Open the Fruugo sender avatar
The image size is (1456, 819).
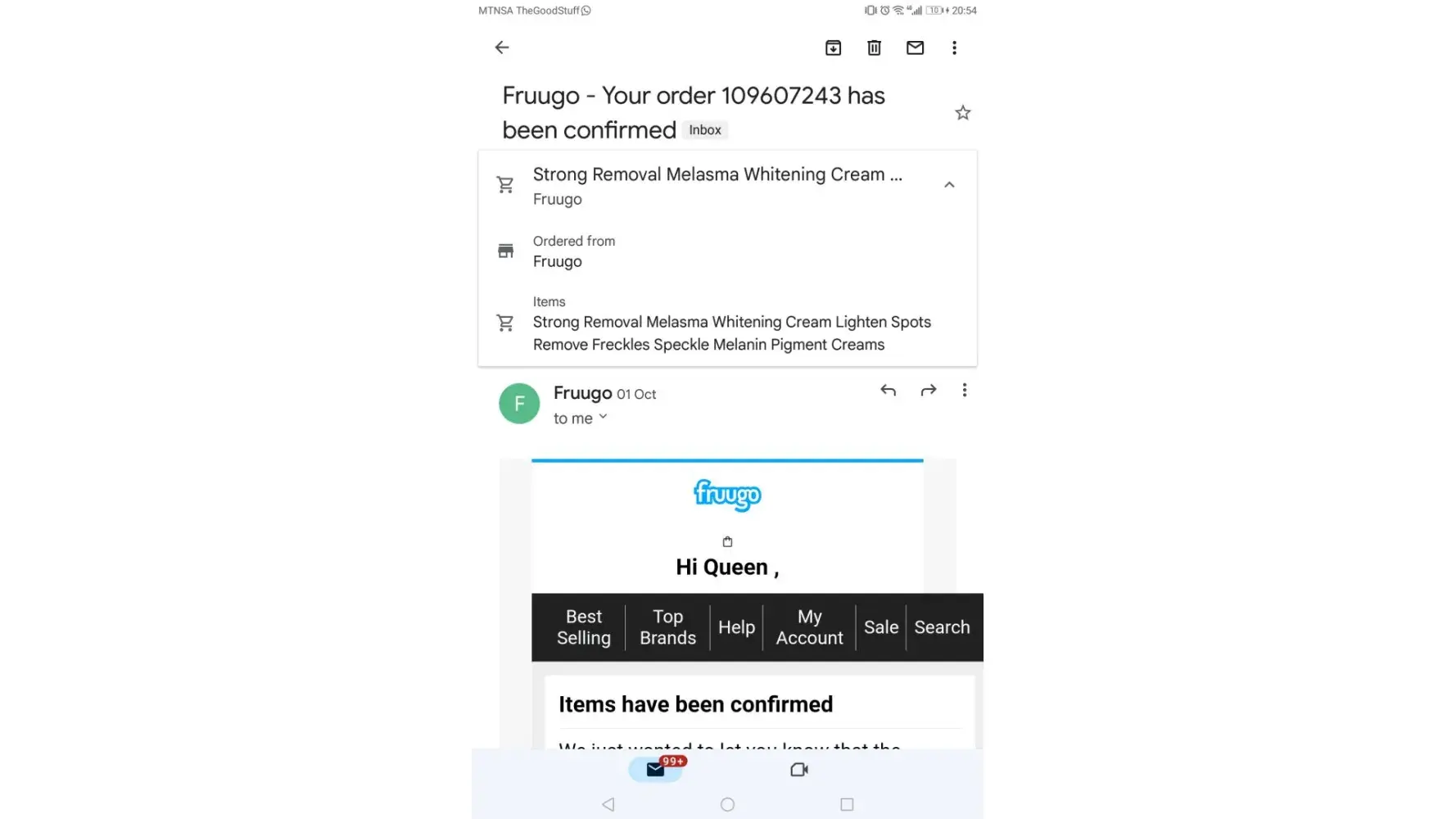pyautogui.click(x=519, y=404)
